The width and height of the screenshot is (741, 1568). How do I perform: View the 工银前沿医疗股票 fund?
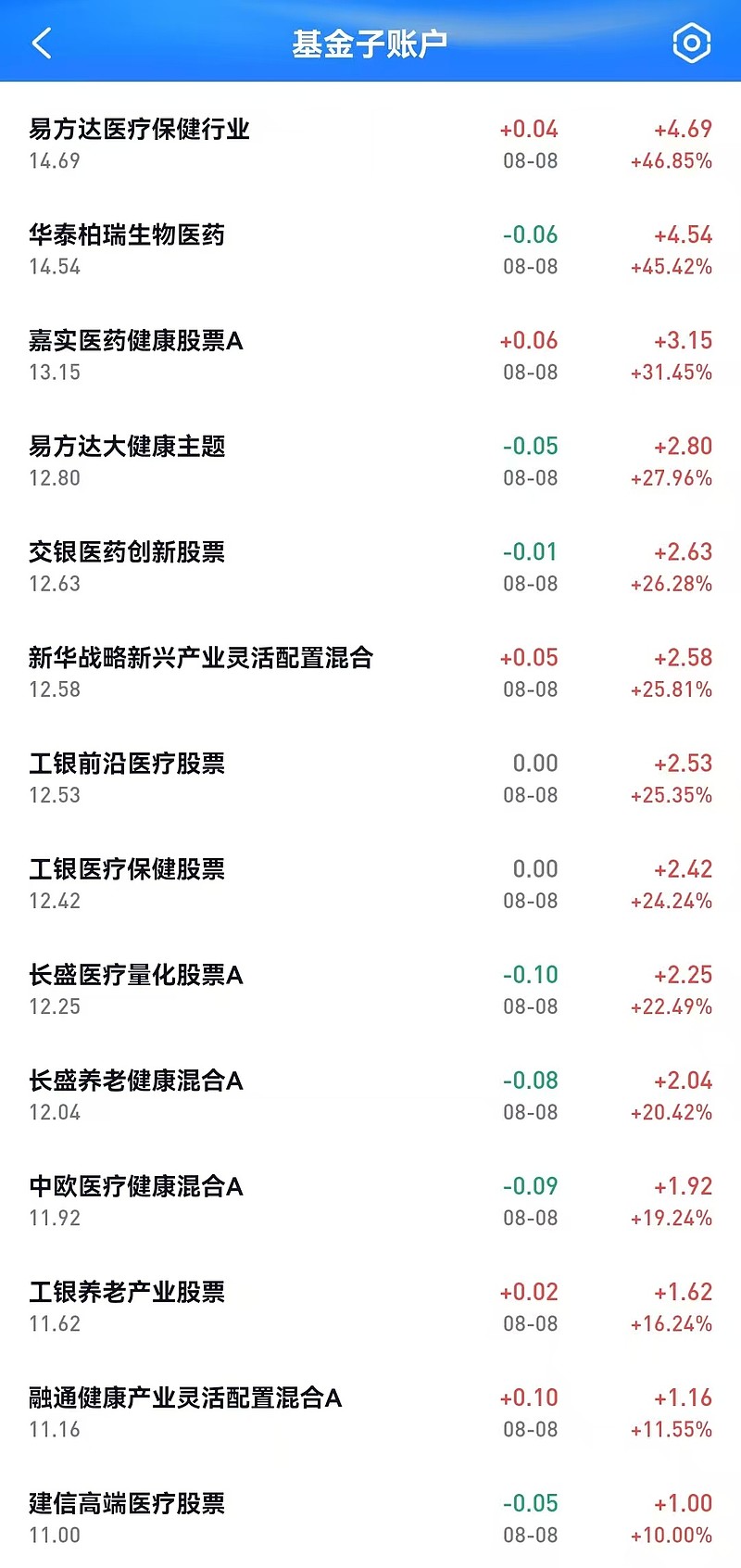point(370,778)
